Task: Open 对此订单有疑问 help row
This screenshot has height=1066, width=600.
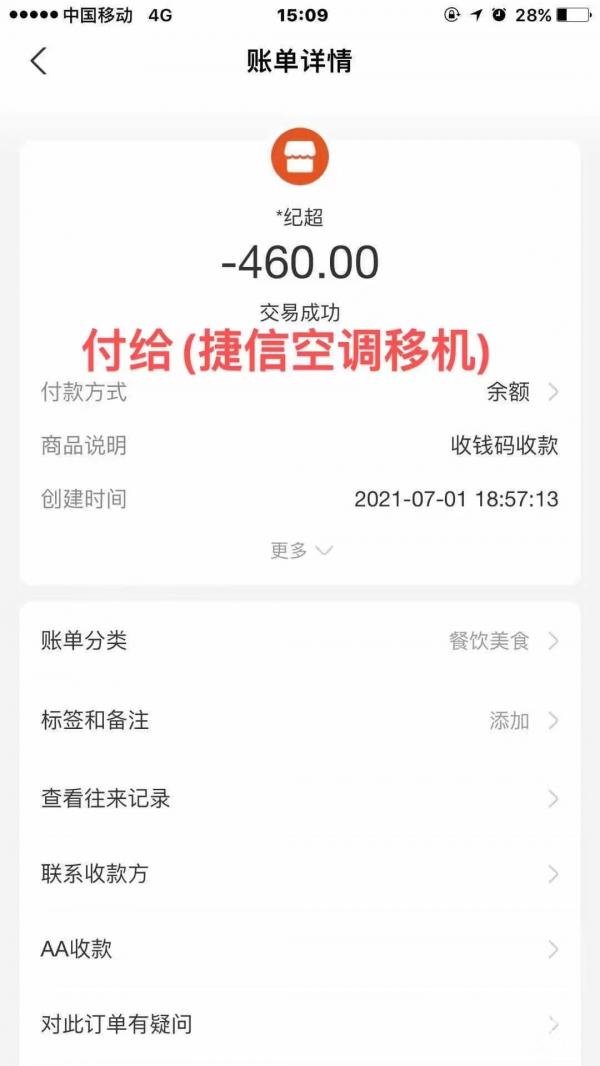Action: (300, 1024)
